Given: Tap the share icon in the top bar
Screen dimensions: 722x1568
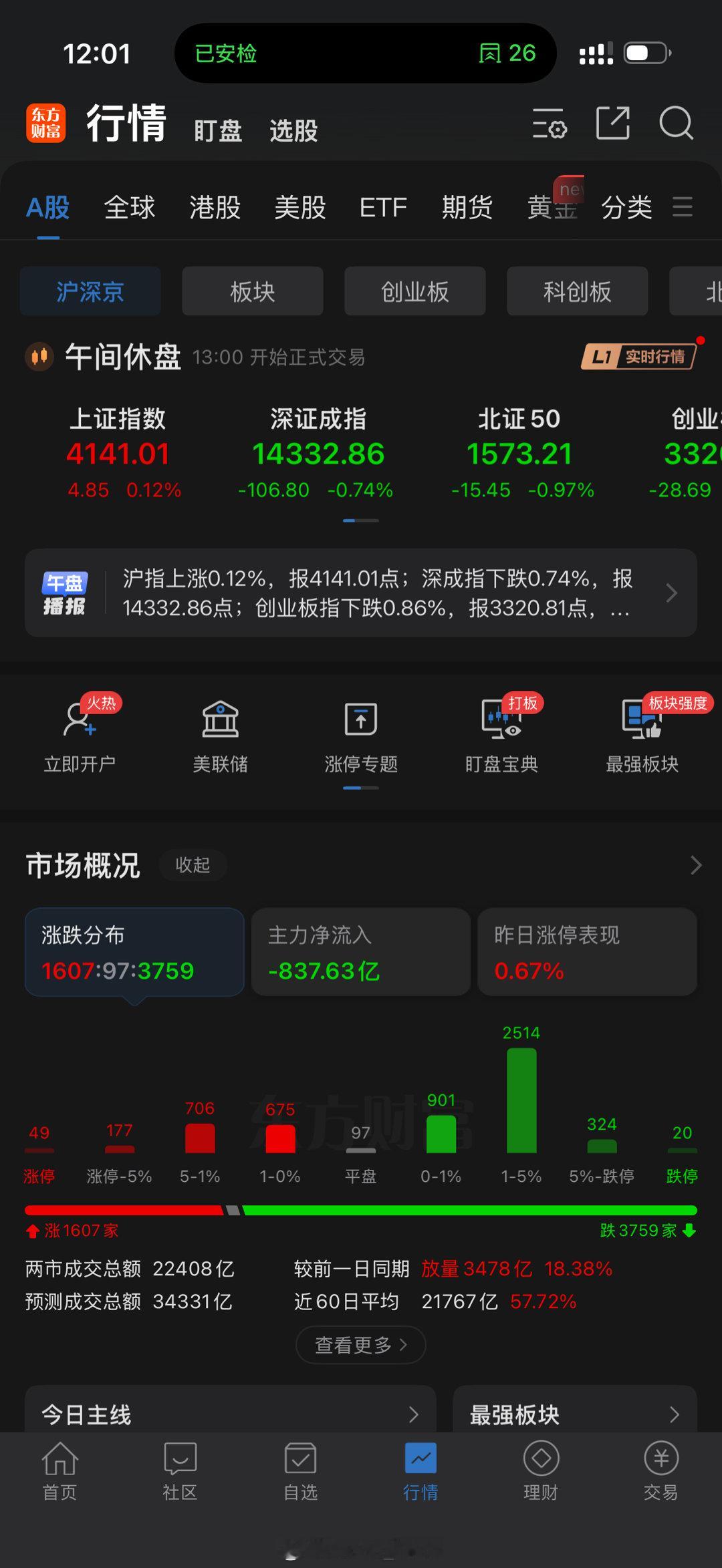Looking at the screenshot, I should point(612,124).
